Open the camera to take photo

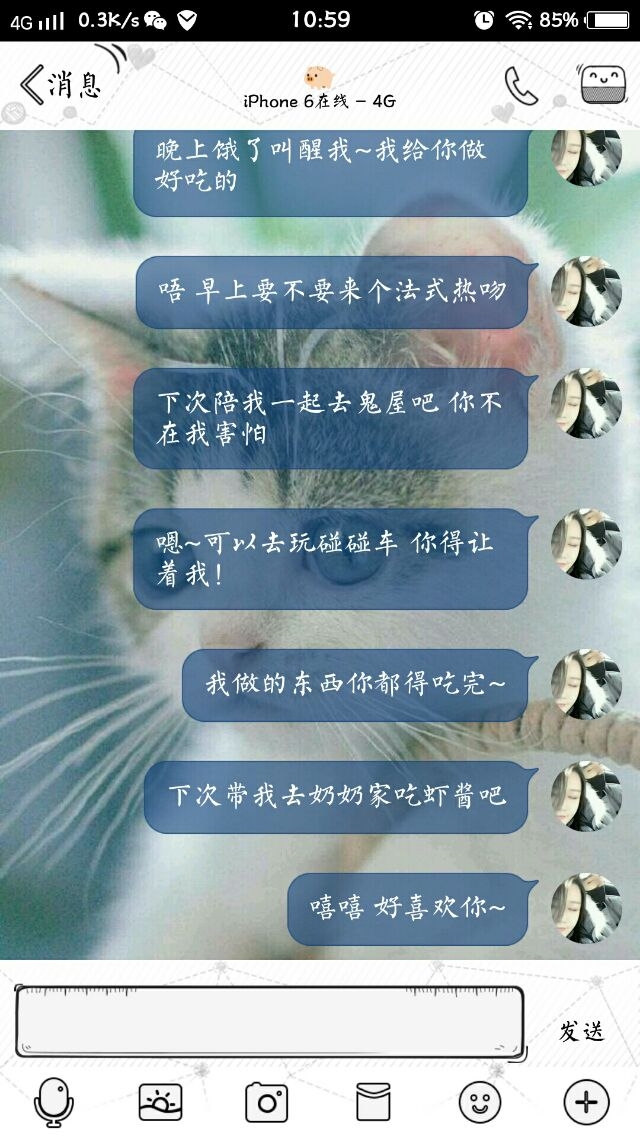point(266,1102)
